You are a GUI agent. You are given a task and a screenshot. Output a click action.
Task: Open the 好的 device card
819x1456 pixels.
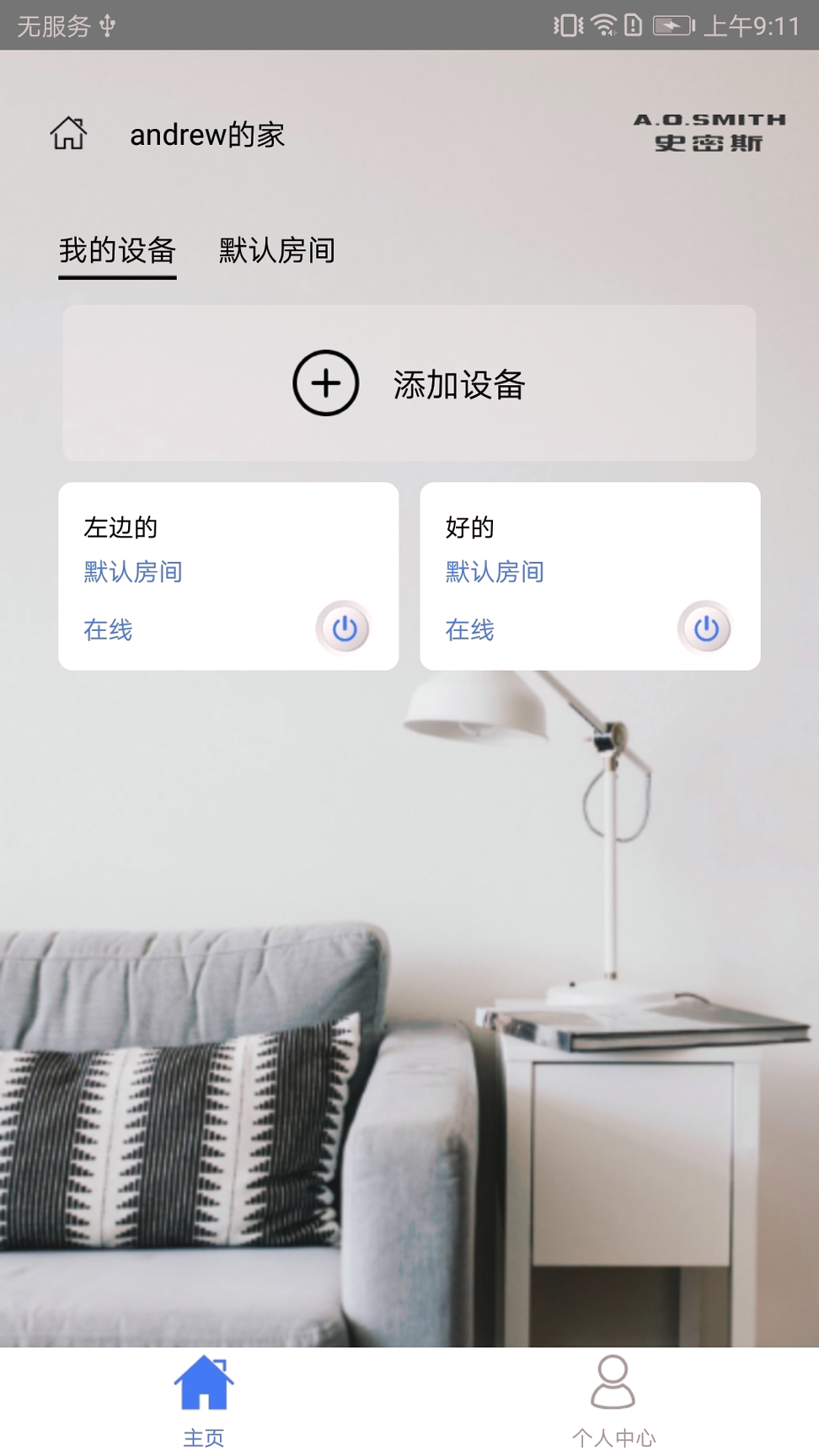[x=548, y=548]
